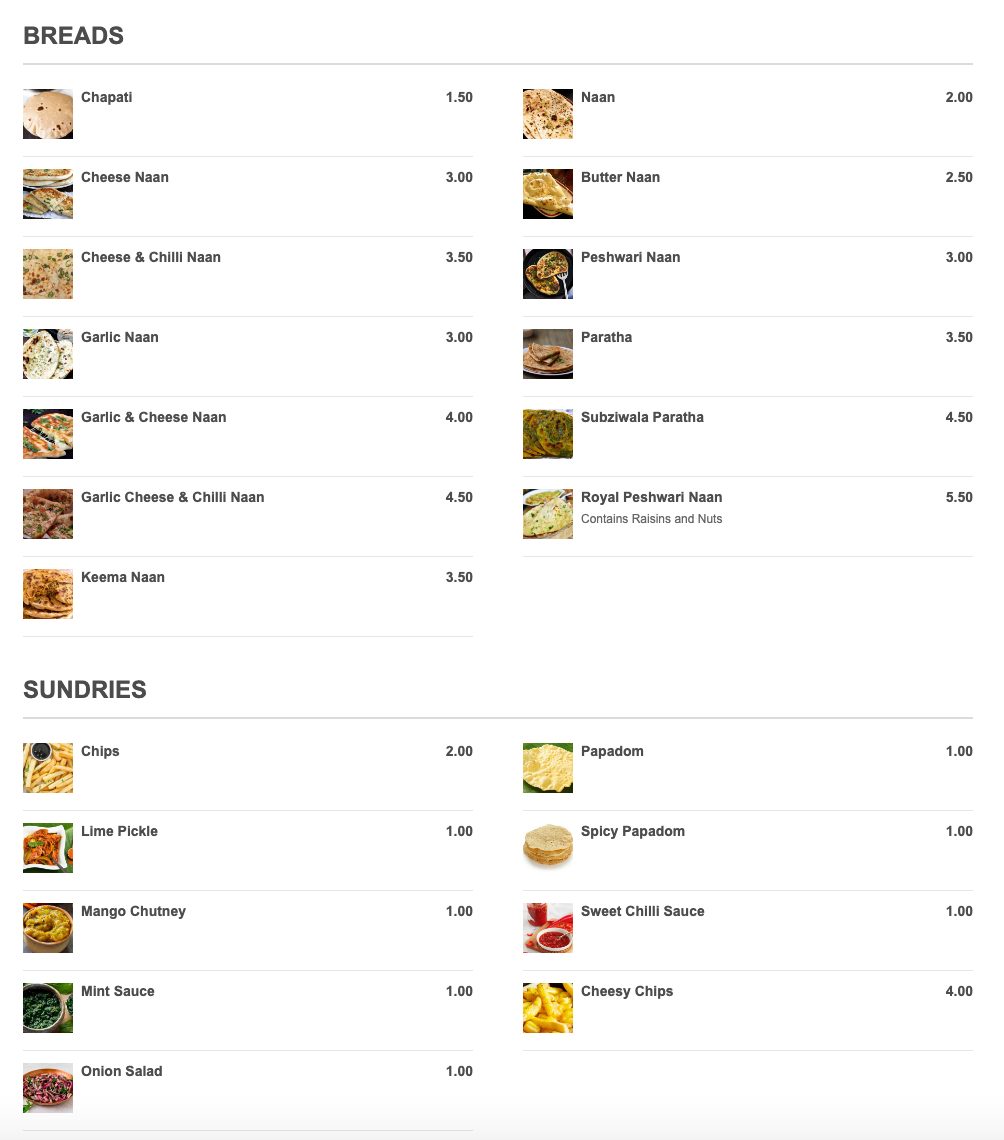Open the Cheese Naan item
Viewport: 1004px width, 1140px height.
125,178
